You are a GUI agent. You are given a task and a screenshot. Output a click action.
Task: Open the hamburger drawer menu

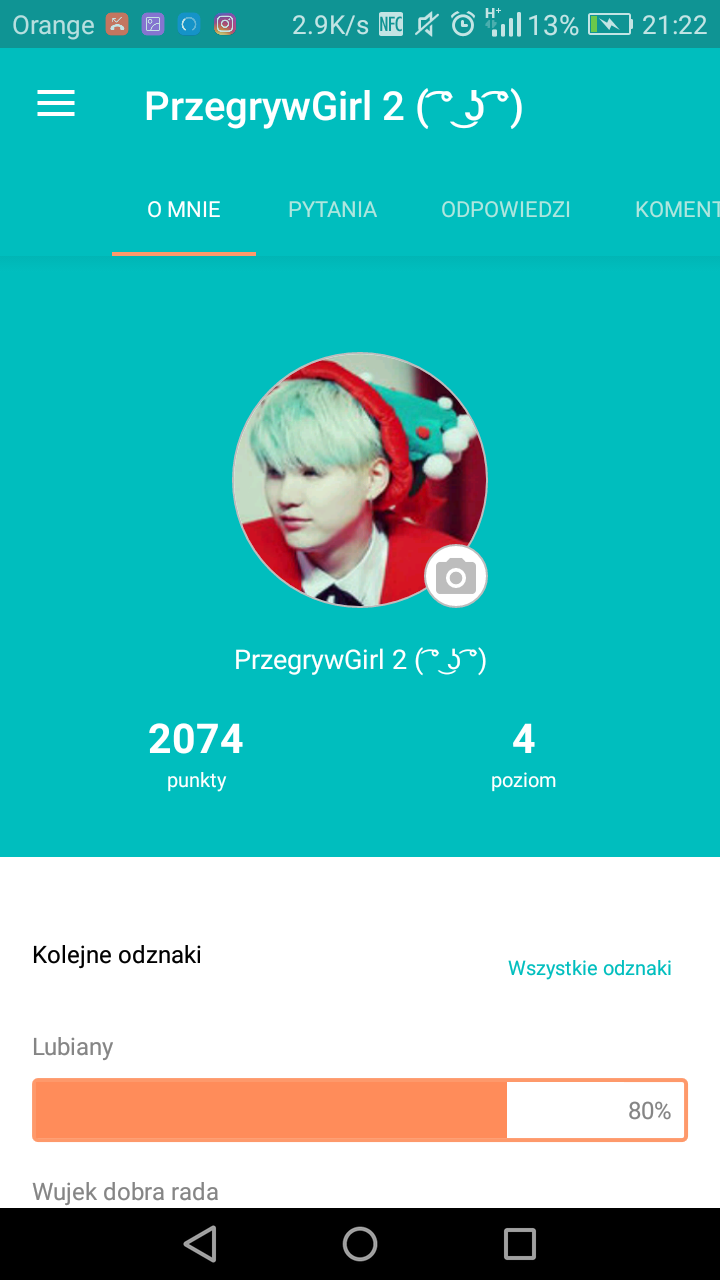(x=56, y=104)
